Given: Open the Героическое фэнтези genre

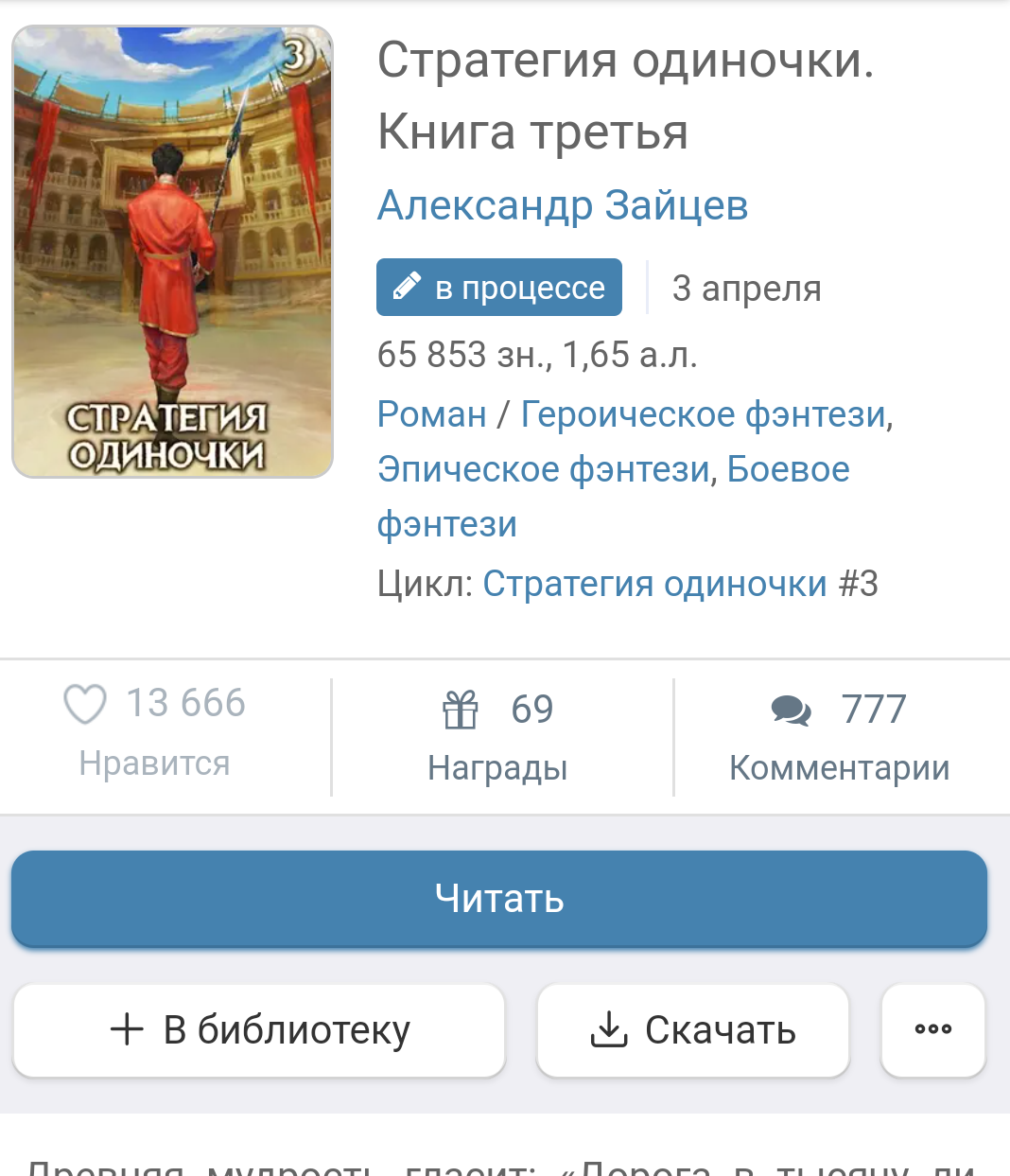Looking at the screenshot, I should [704, 414].
